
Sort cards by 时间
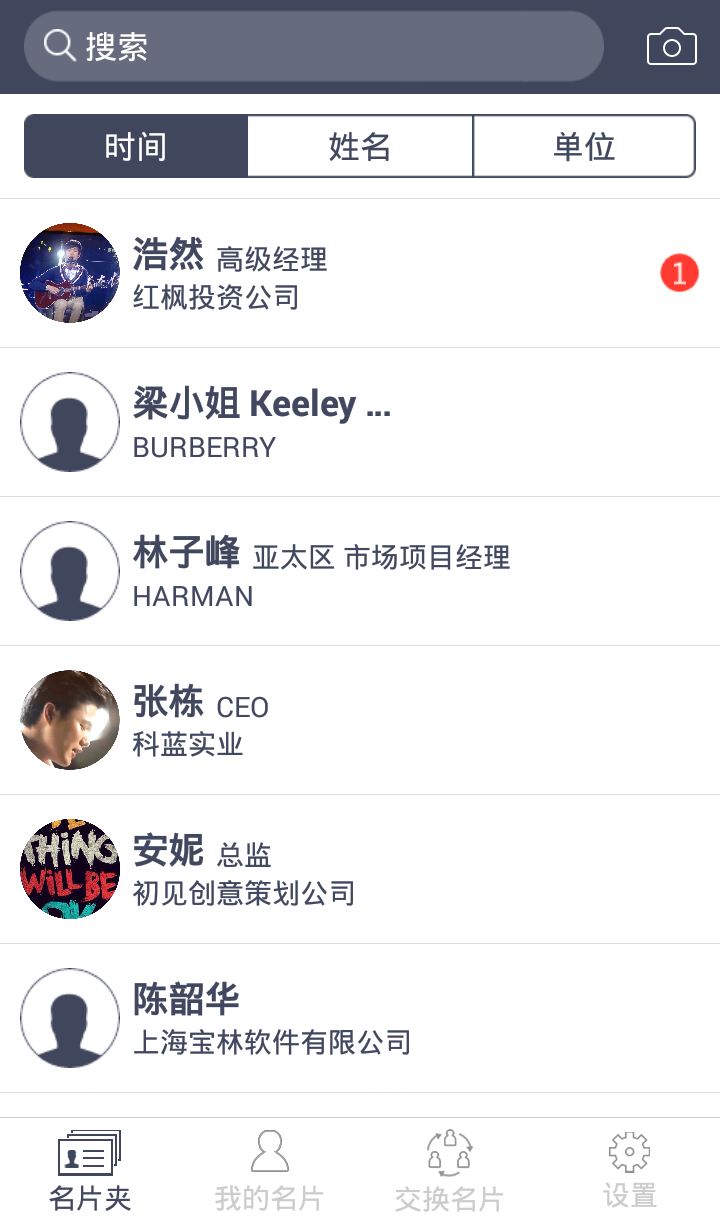click(x=136, y=147)
